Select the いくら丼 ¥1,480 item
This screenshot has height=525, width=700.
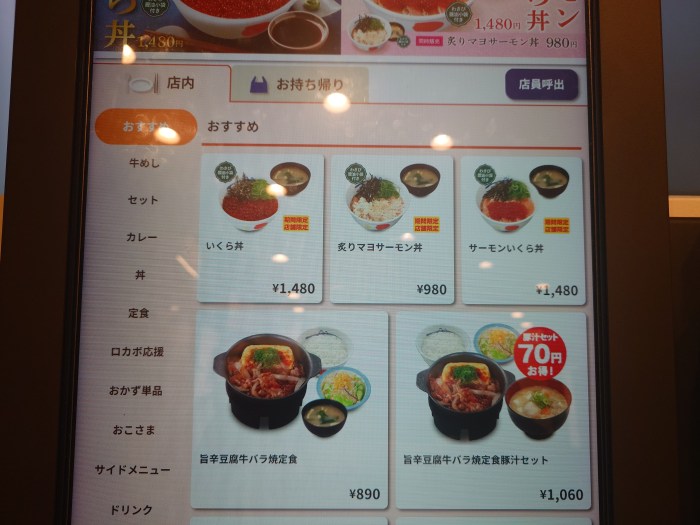[x=261, y=228]
